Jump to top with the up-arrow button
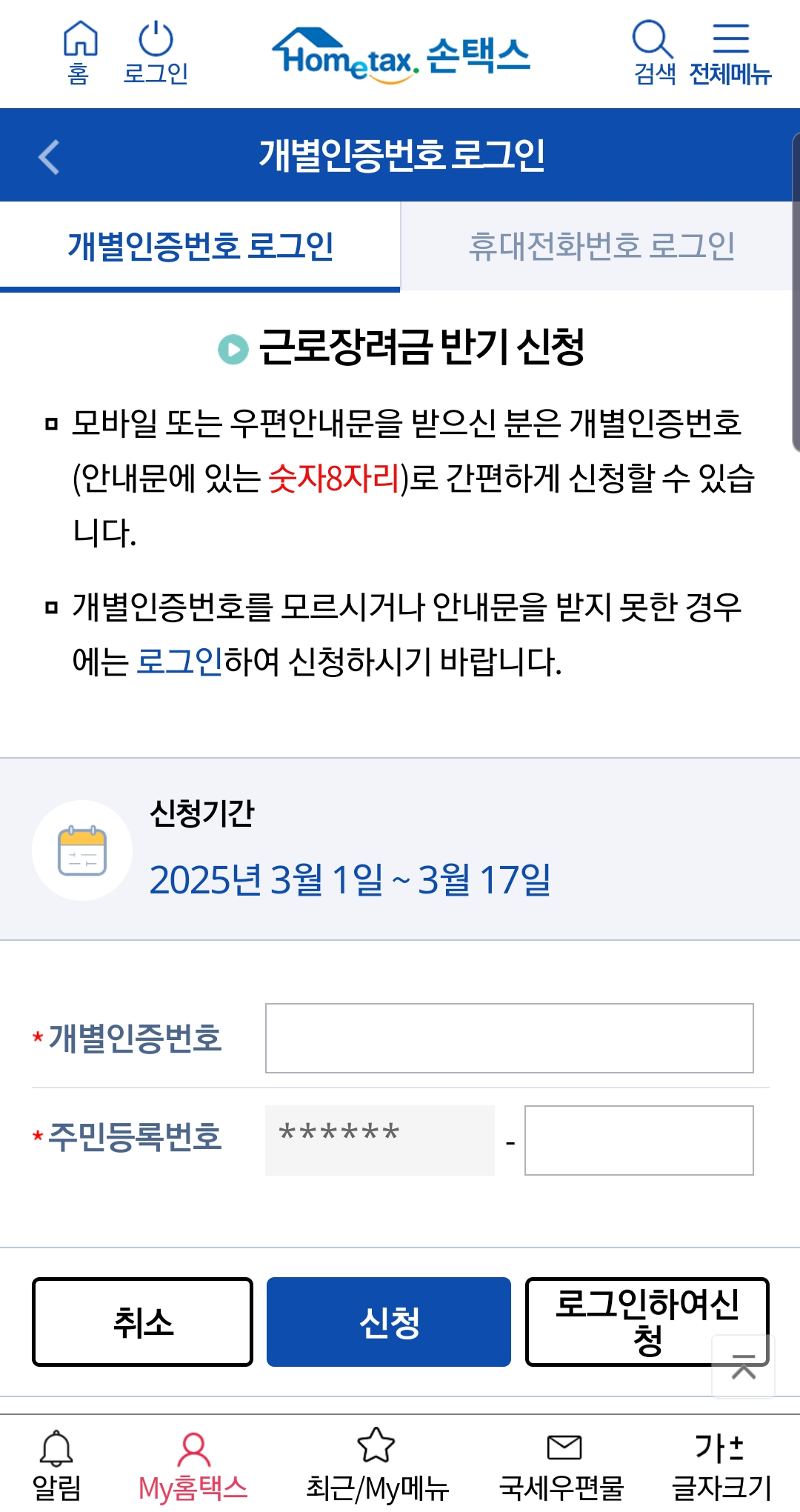Image resolution: width=800 pixels, height=1512 pixels. (x=744, y=1366)
